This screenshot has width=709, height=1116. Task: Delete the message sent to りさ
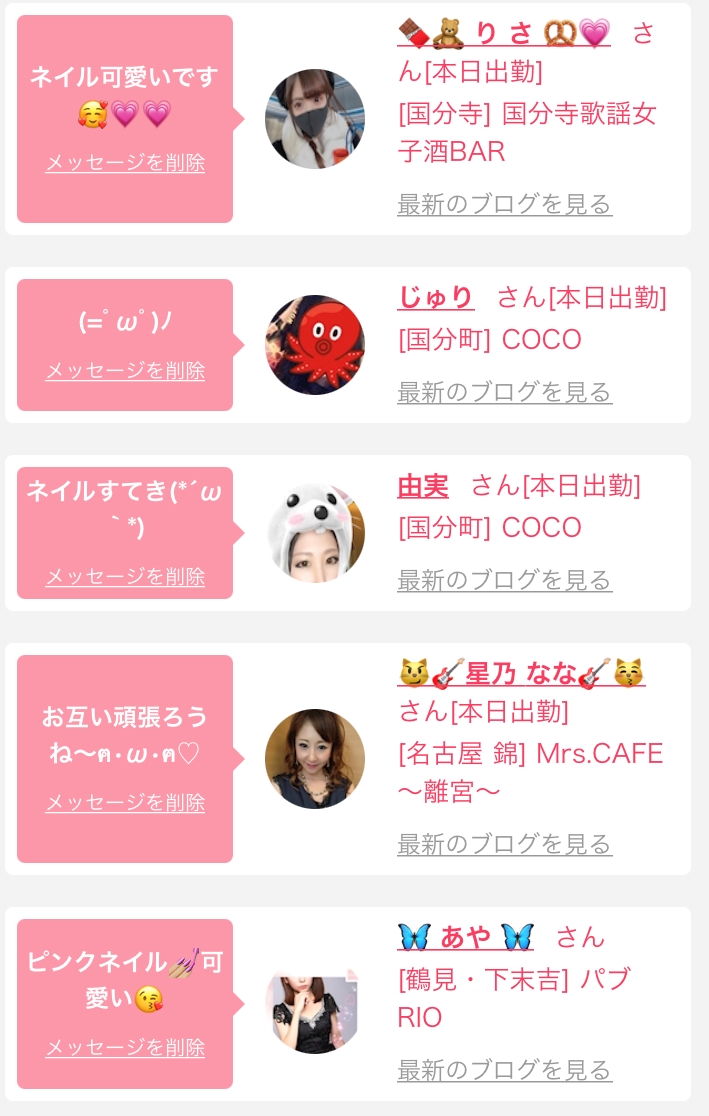pyautogui.click(x=125, y=163)
